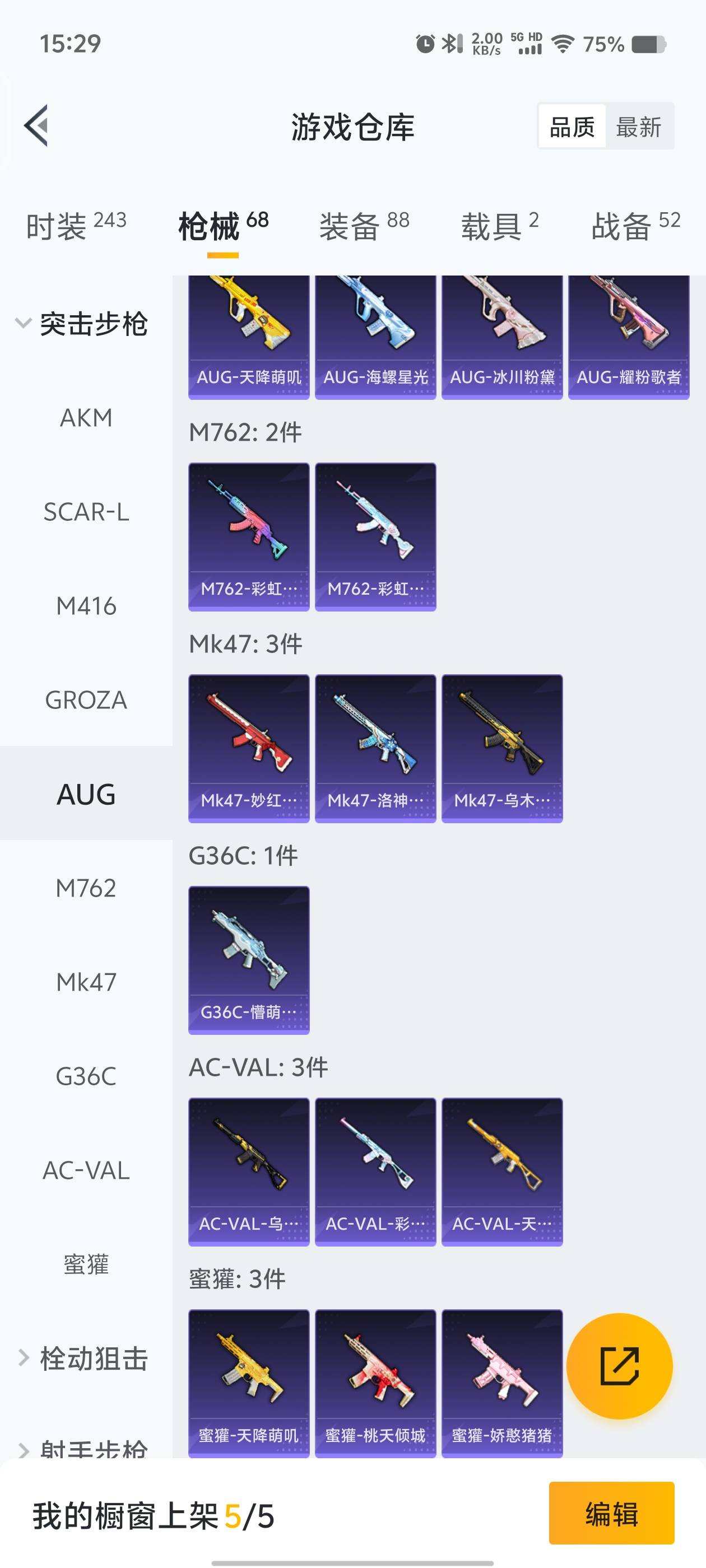This screenshot has height=1568, width=706.
Task: Switch to the 时装 tab
Action: coord(76,226)
